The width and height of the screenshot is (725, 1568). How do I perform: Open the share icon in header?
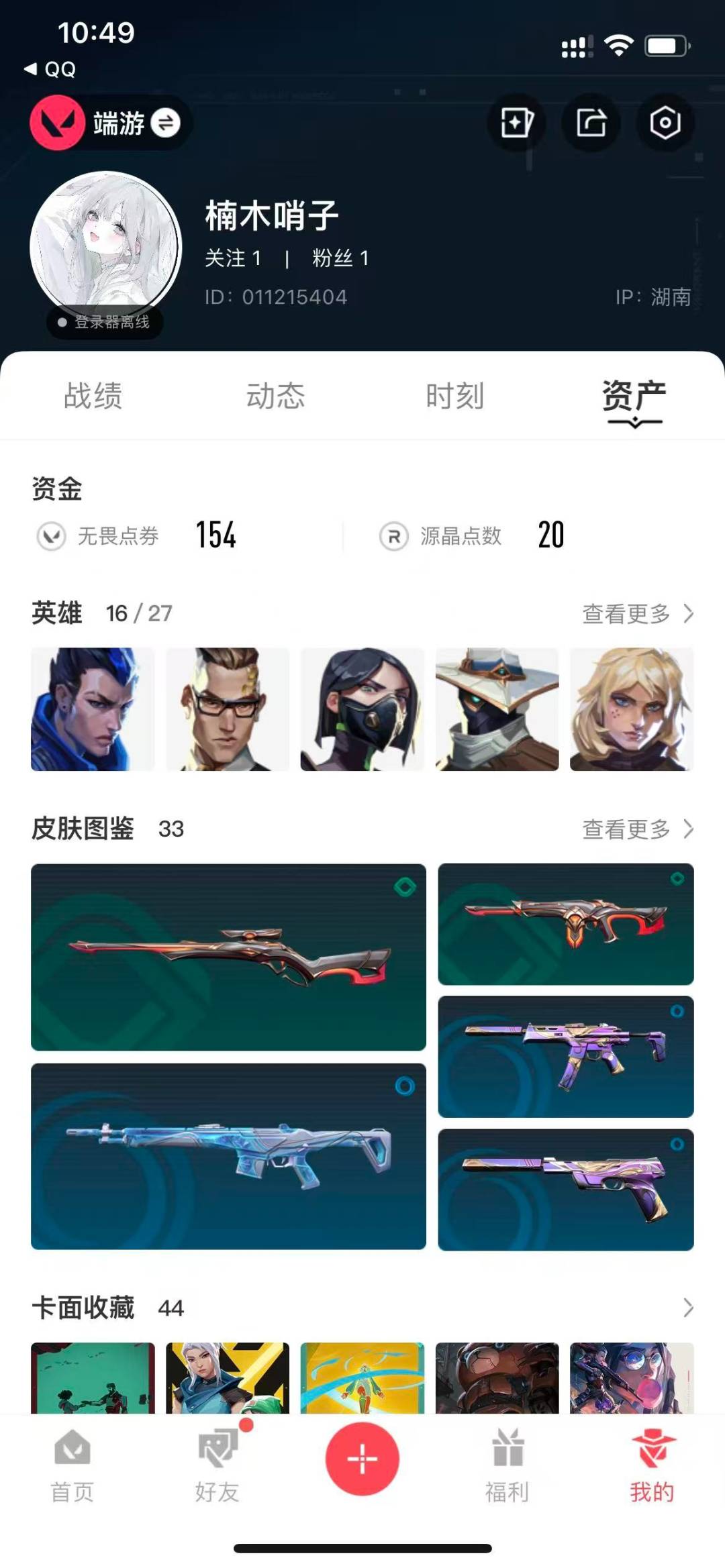coord(591,123)
